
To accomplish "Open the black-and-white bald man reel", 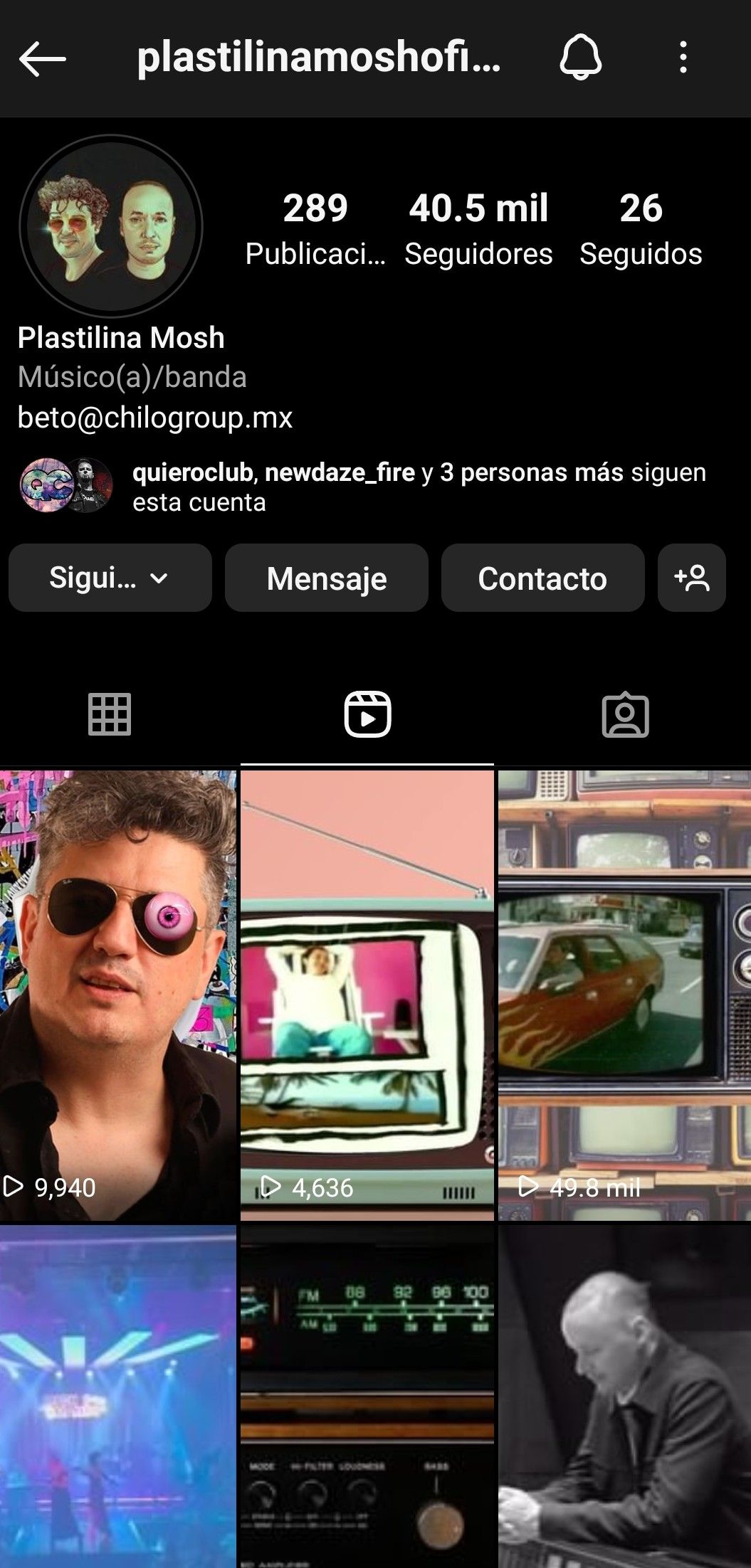I will (x=624, y=1394).
